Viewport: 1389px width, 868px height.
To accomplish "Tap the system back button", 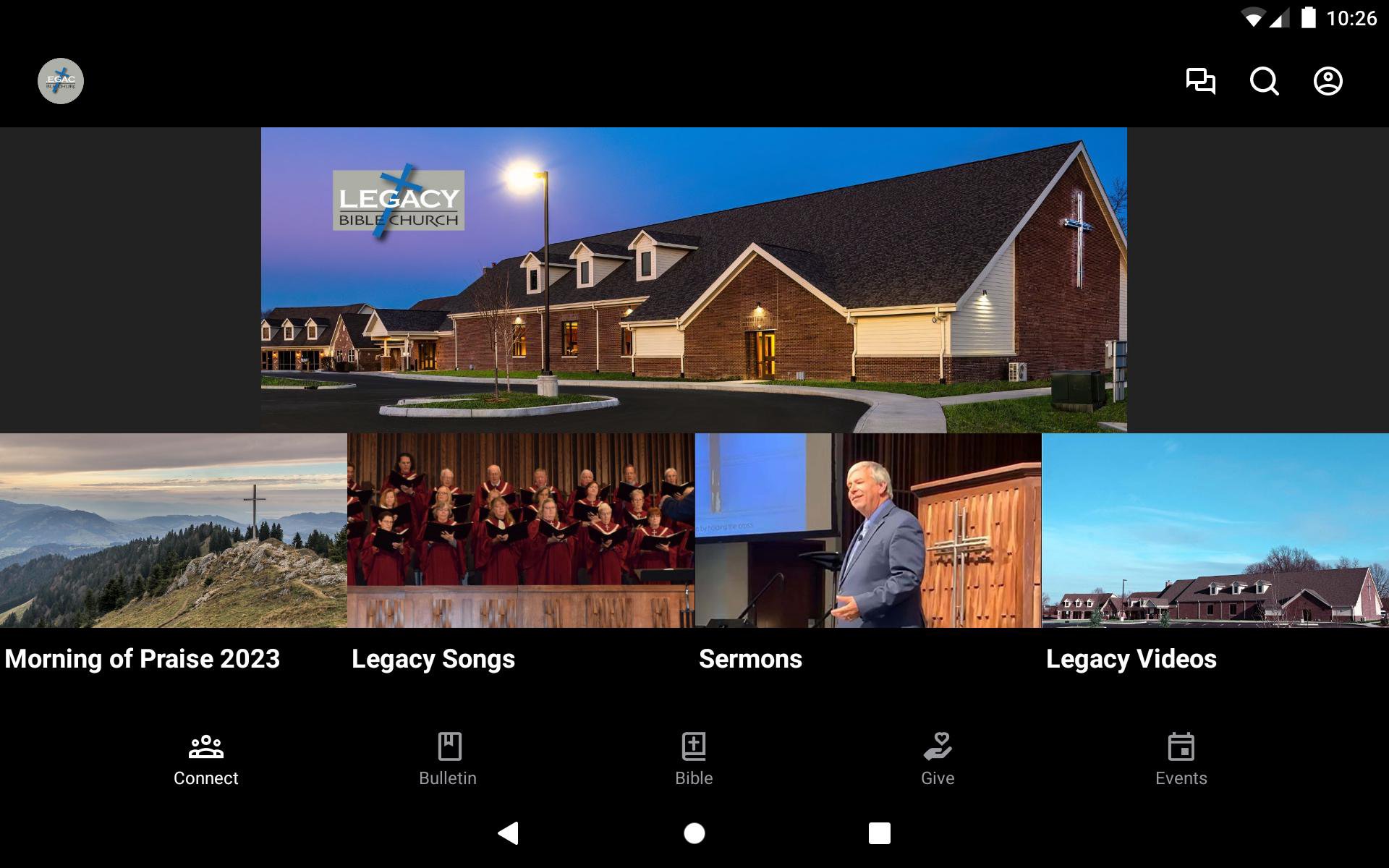I will pyautogui.click(x=509, y=833).
